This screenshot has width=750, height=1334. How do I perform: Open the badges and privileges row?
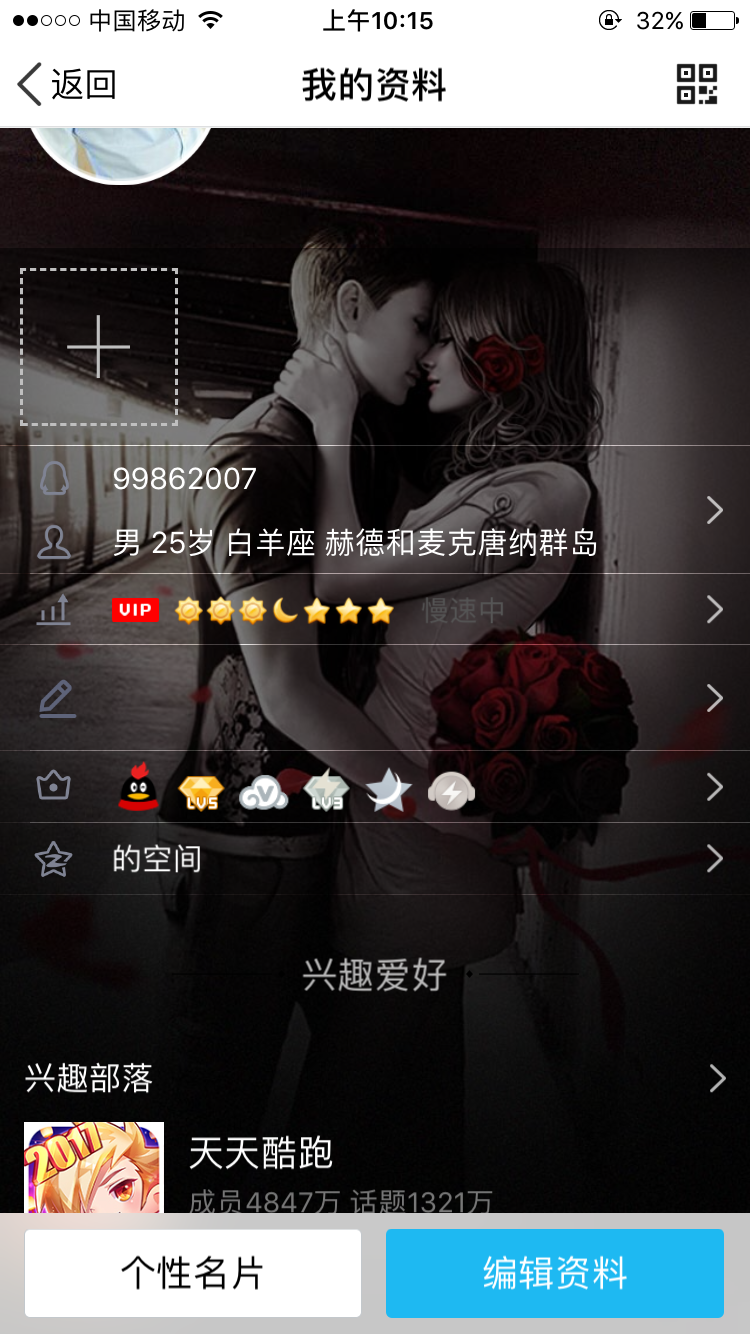coord(375,788)
